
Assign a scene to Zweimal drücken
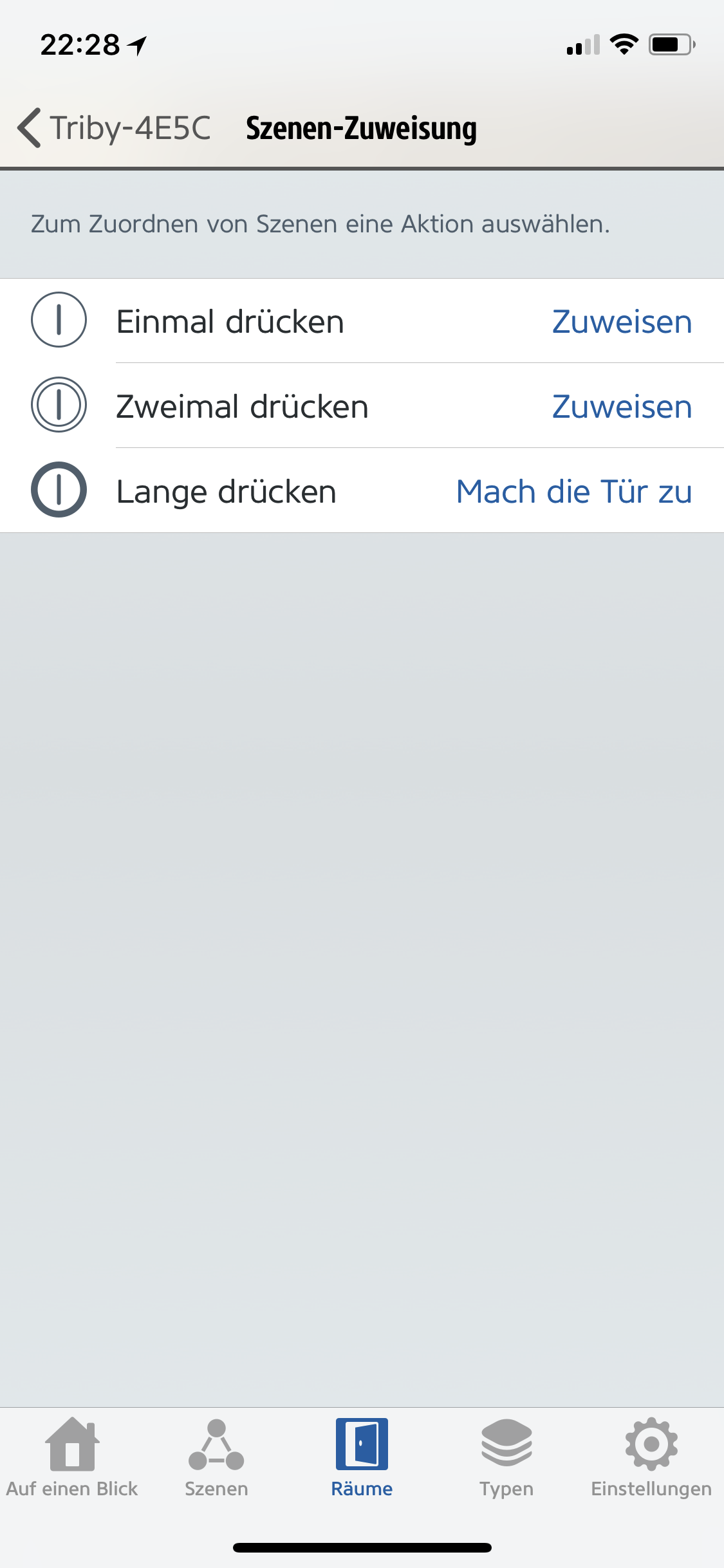(x=622, y=406)
